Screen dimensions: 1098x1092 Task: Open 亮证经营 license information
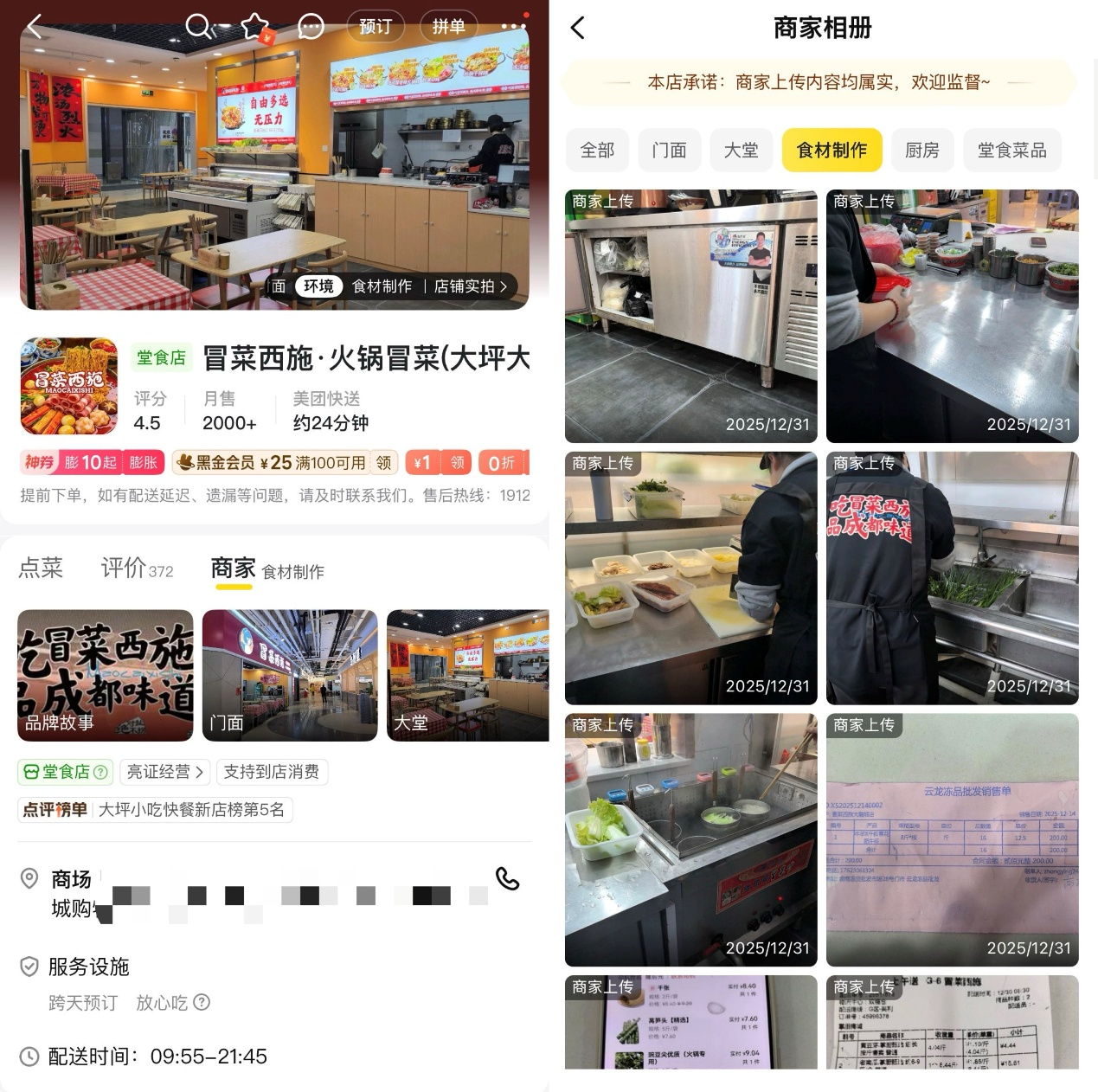(164, 772)
